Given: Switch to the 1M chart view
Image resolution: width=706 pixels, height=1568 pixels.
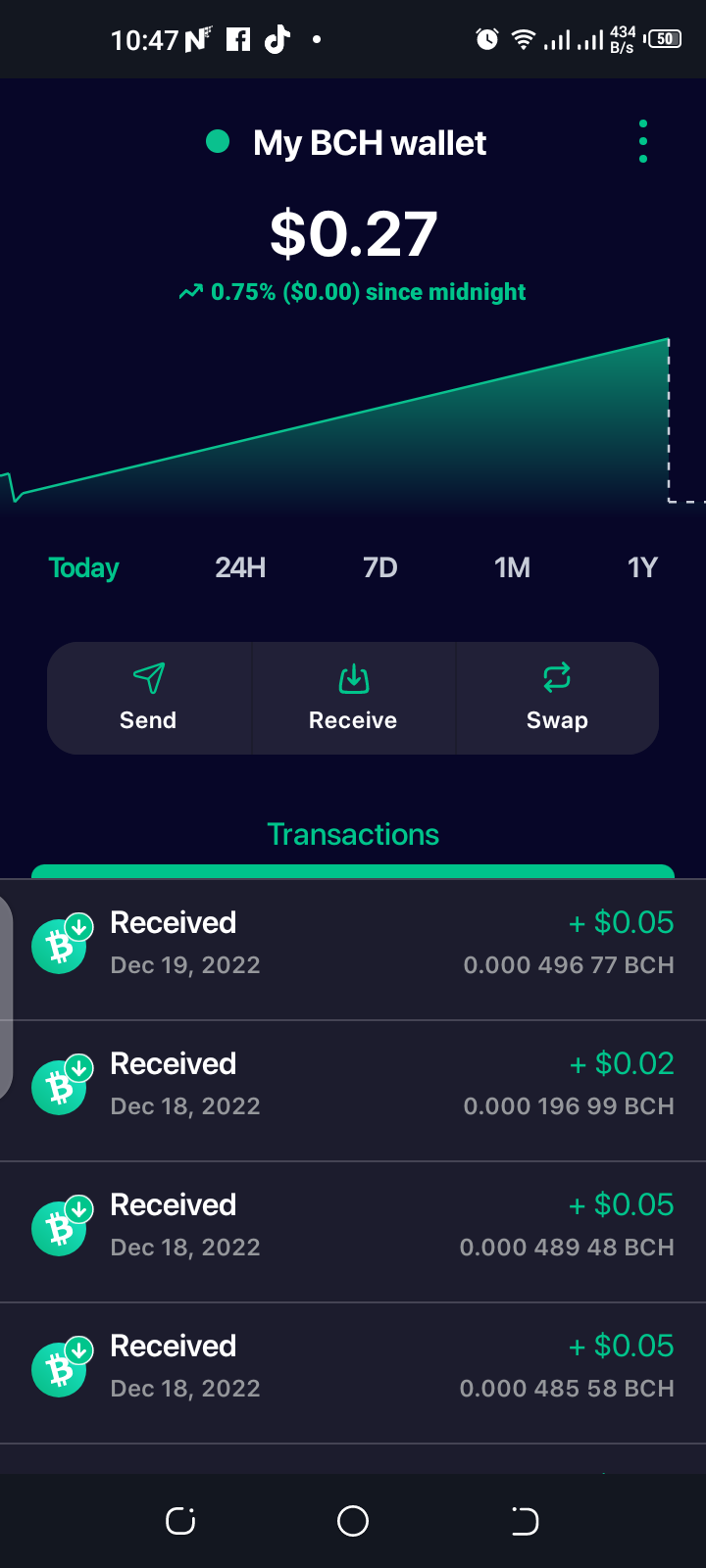Looking at the screenshot, I should pyautogui.click(x=512, y=568).
